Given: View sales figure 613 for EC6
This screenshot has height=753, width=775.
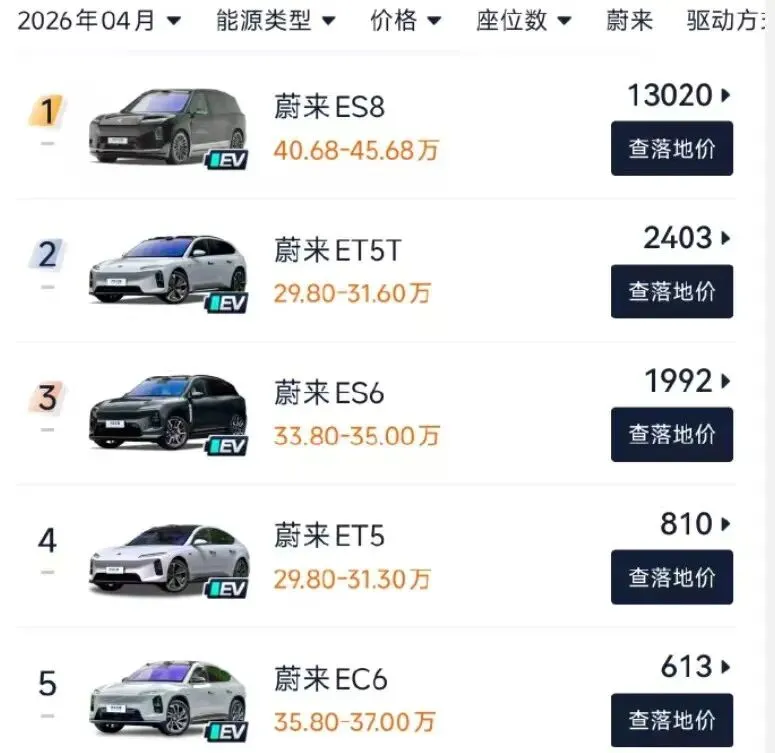Looking at the screenshot, I should tap(695, 666).
